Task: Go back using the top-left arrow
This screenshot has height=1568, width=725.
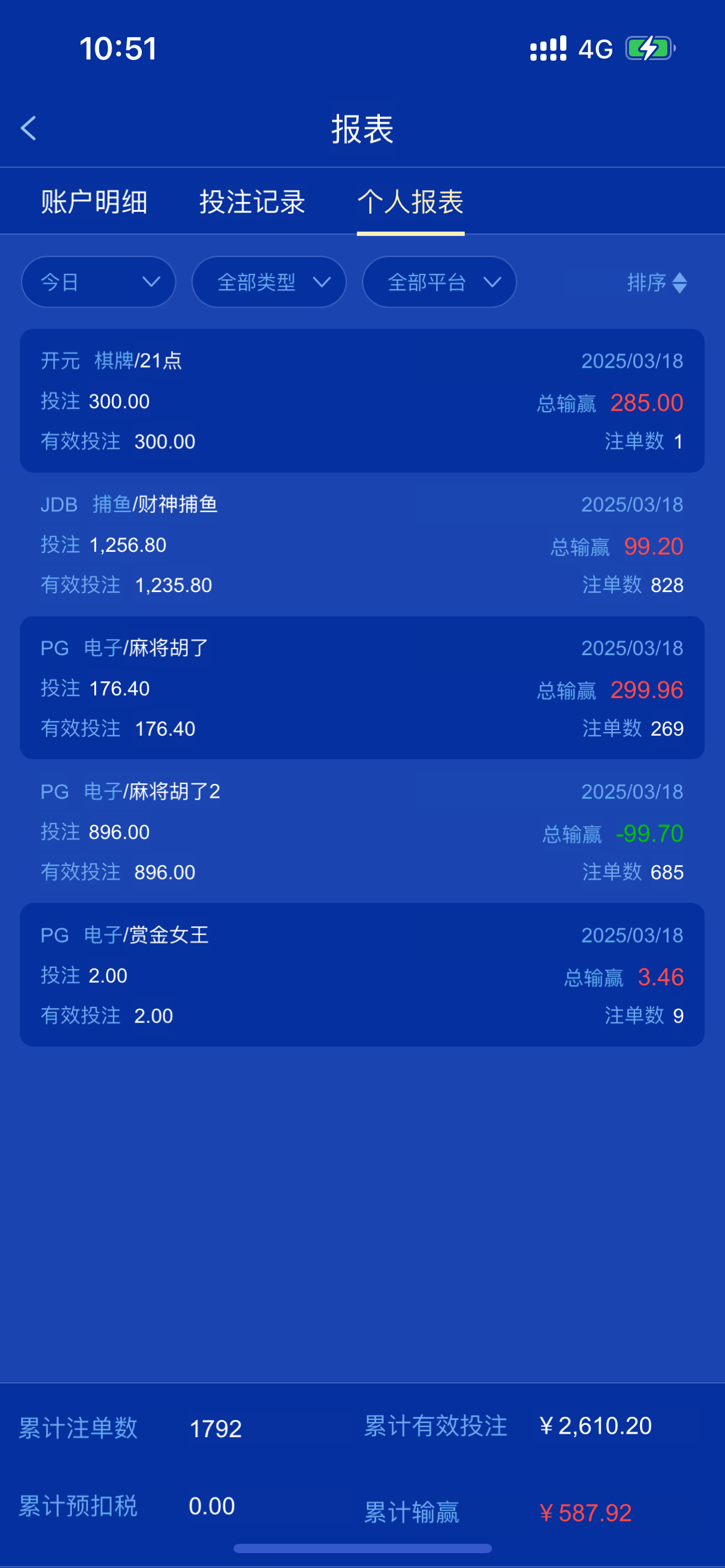Action: [x=29, y=128]
